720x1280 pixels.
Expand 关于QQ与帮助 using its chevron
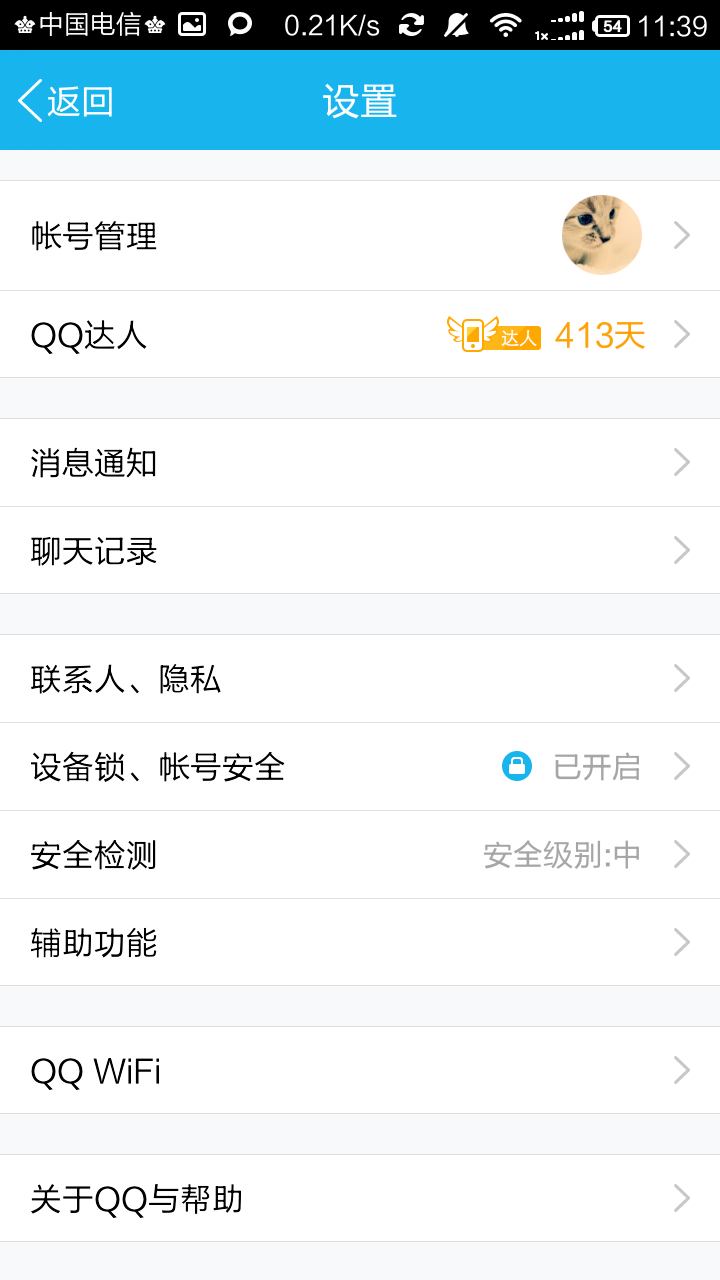pyautogui.click(x=681, y=1199)
